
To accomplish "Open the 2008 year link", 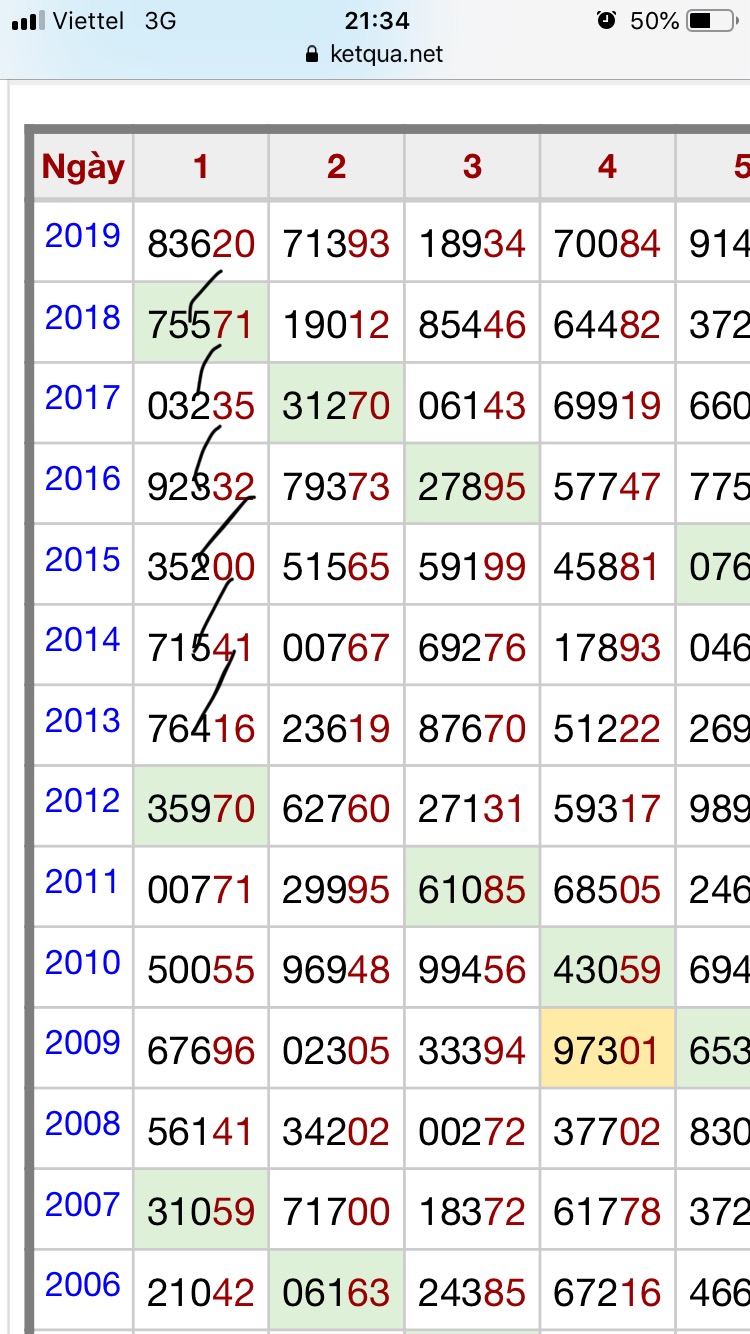I will (82, 1123).
